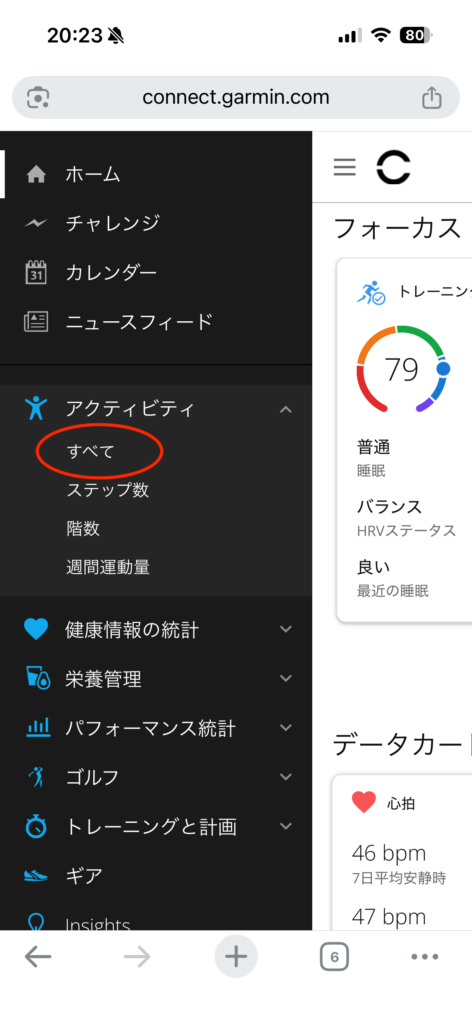Select すべて under アクティビティ

pyautogui.click(x=91, y=451)
